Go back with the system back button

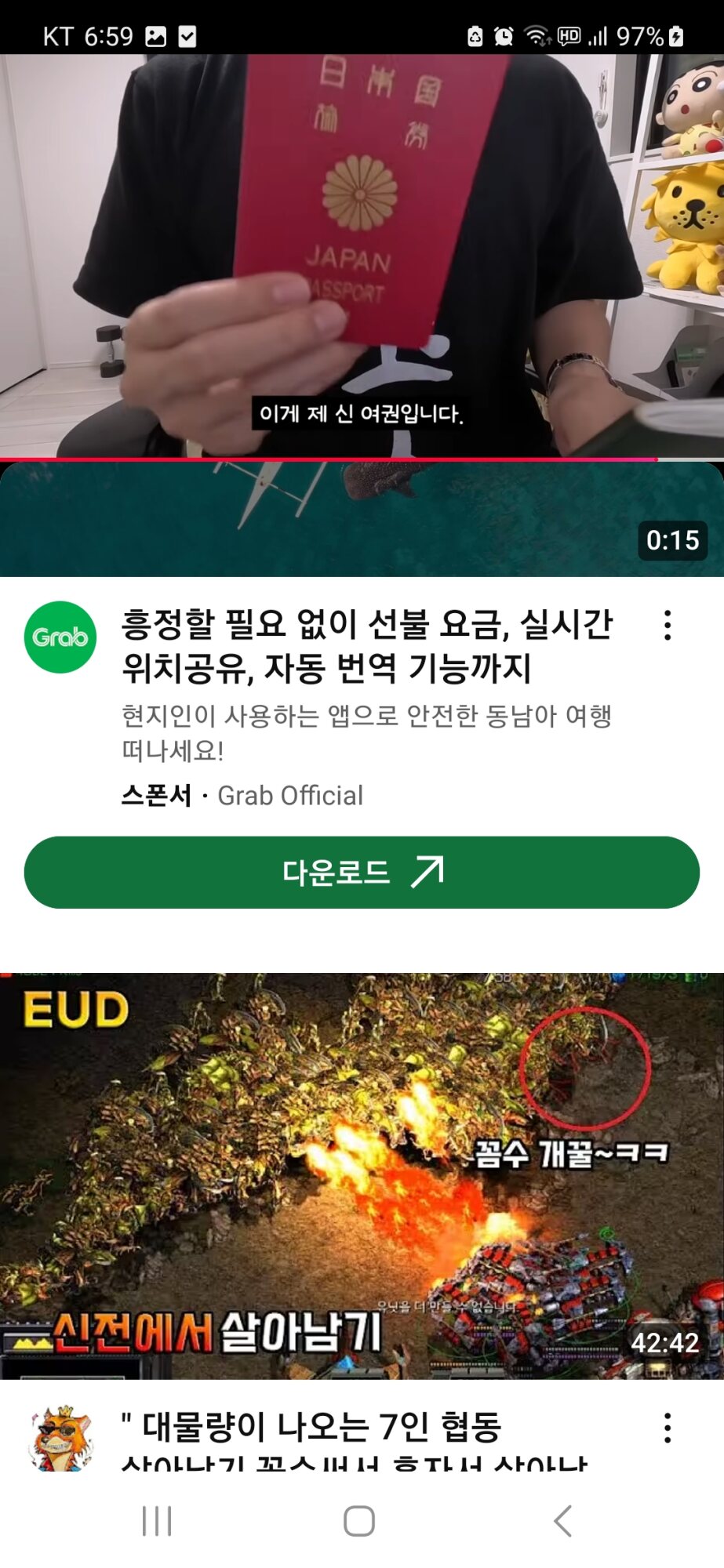pos(562,1521)
